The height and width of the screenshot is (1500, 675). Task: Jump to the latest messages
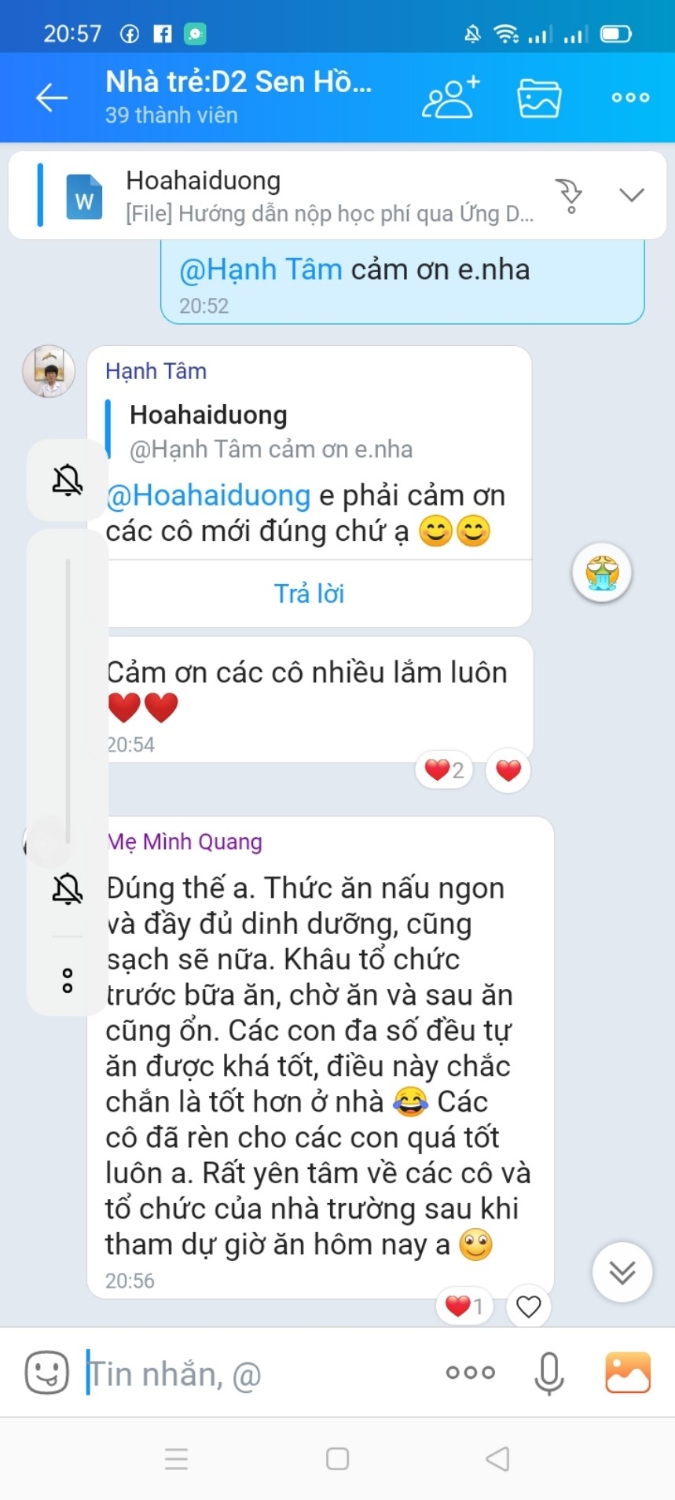tap(622, 1271)
